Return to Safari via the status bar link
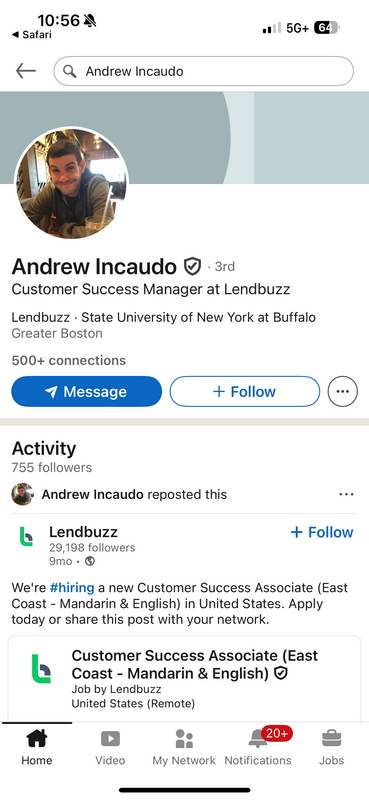369x800 pixels. (32, 35)
